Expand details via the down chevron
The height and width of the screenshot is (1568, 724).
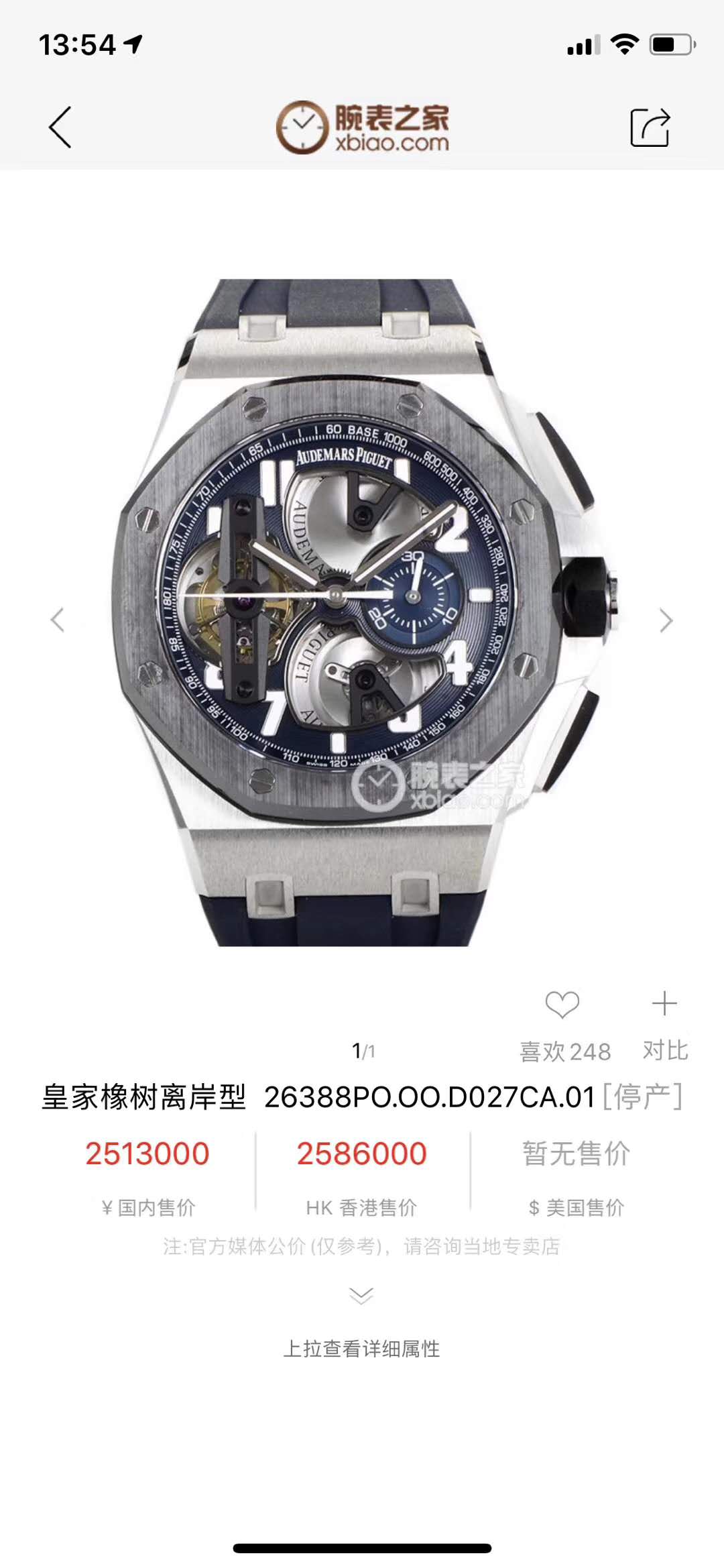[361, 1295]
